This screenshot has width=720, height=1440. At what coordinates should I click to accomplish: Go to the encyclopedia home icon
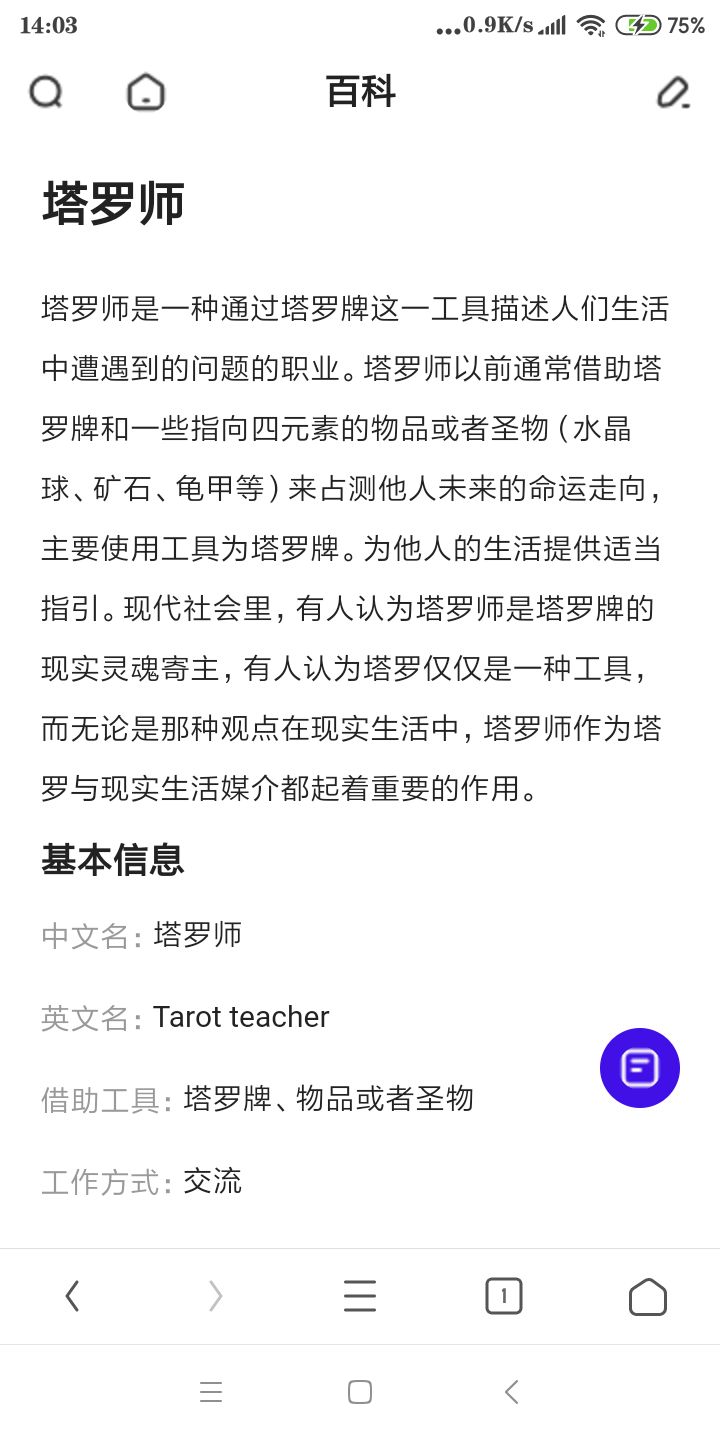(x=146, y=92)
